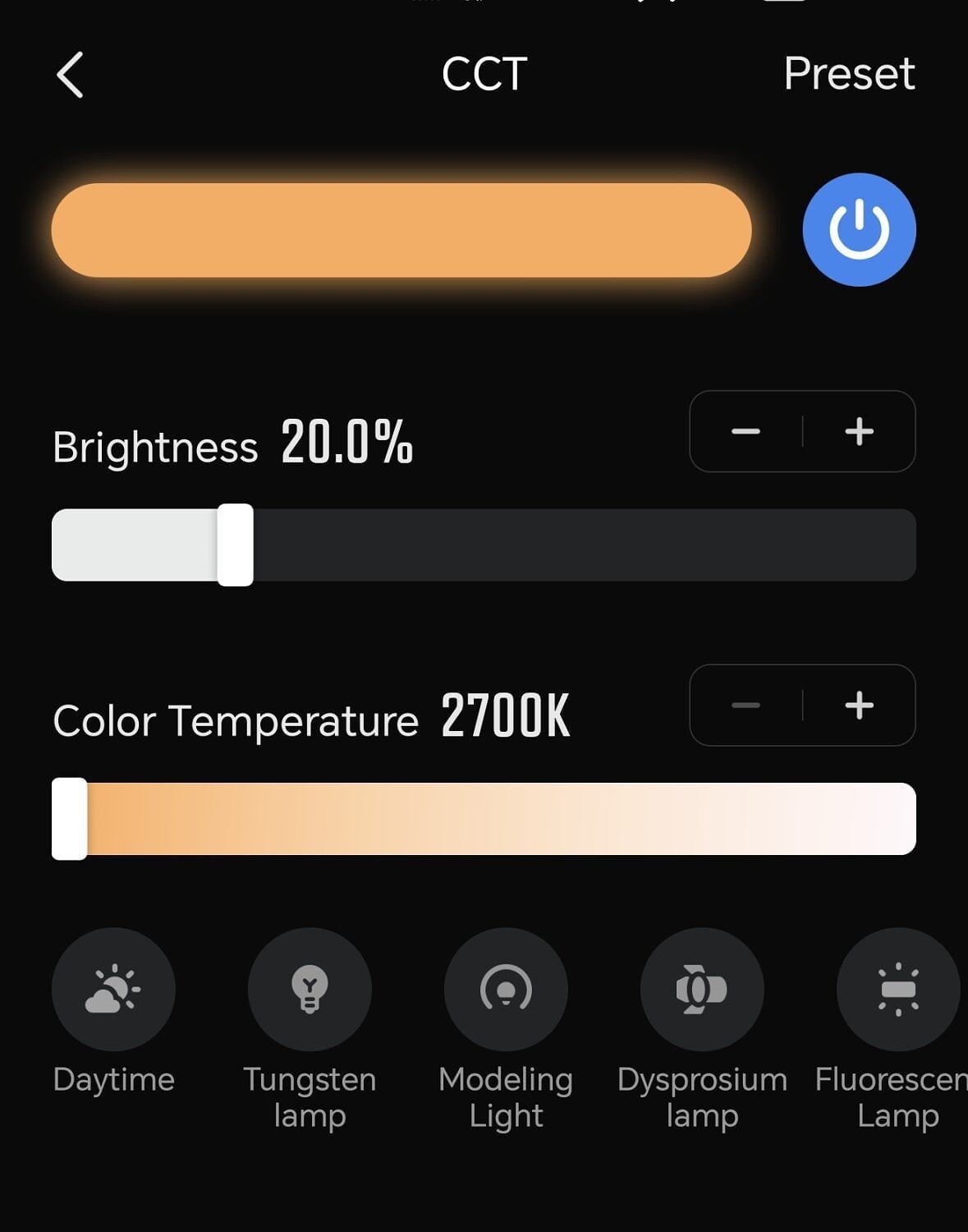Apply the Modeling Light preset
Image resolution: width=968 pixels, height=1232 pixels.
[x=506, y=989]
